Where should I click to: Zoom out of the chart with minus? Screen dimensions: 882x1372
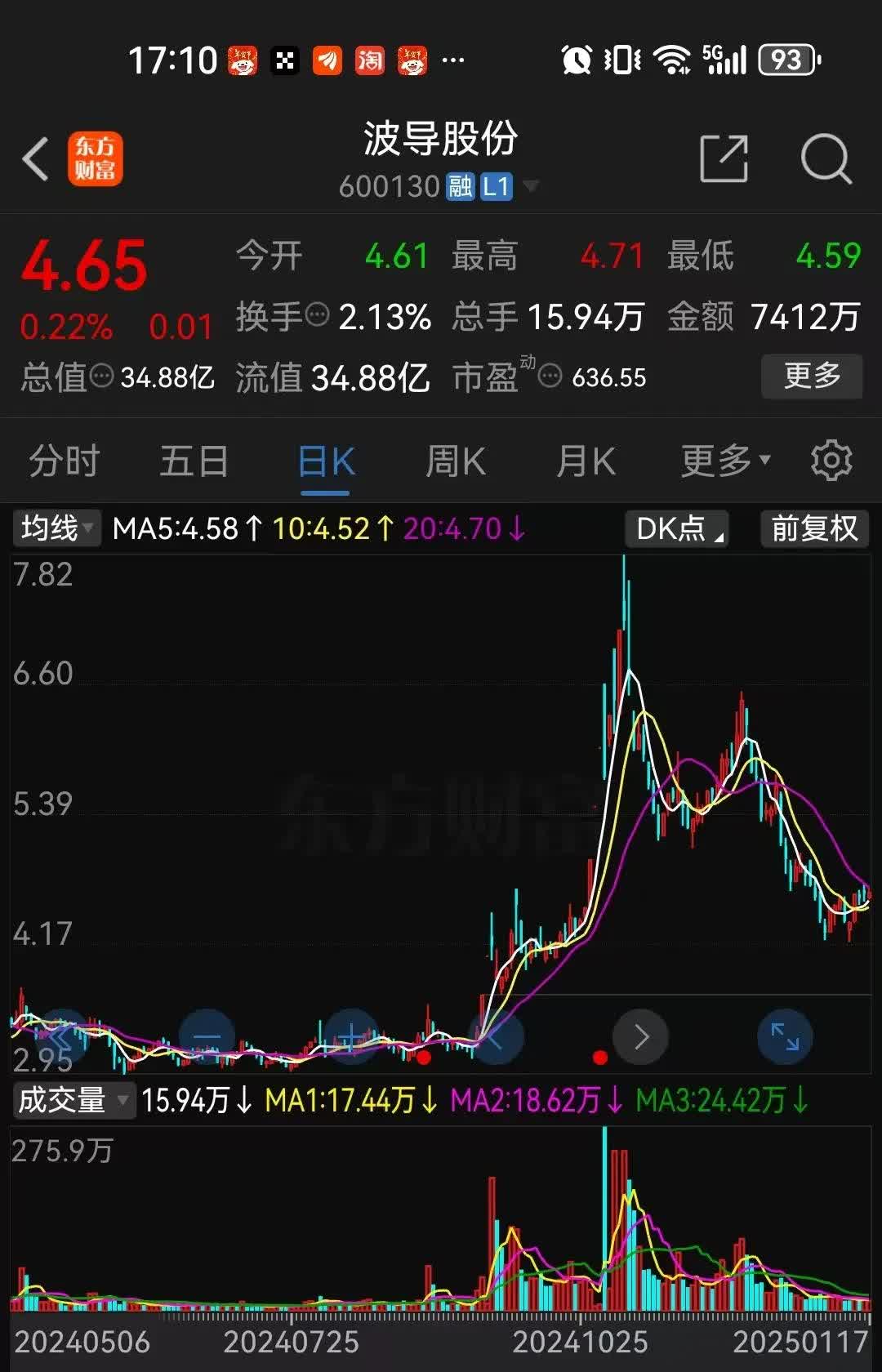click(x=208, y=1036)
